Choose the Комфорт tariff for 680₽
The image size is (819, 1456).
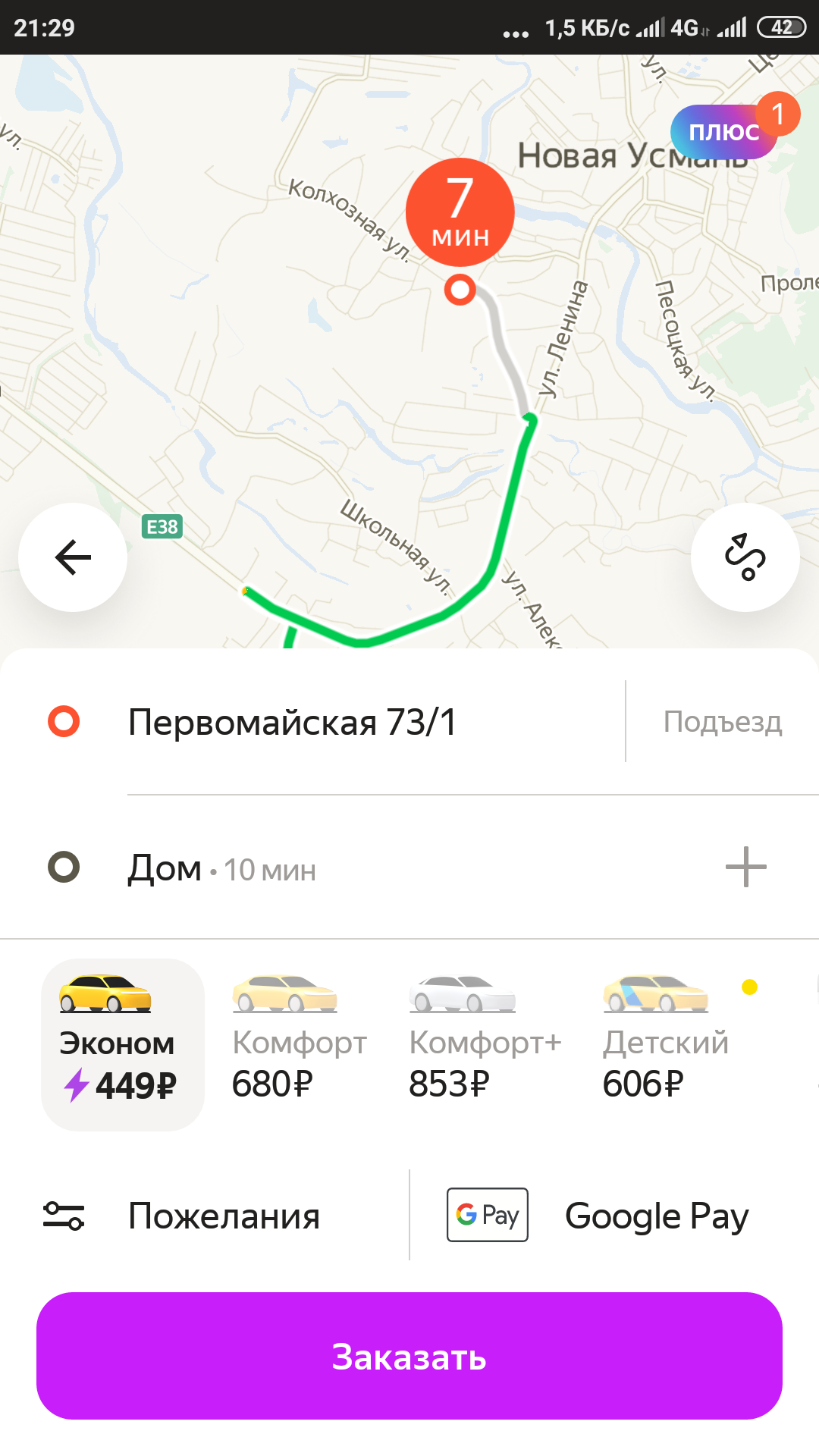click(x=299, y=1044)
